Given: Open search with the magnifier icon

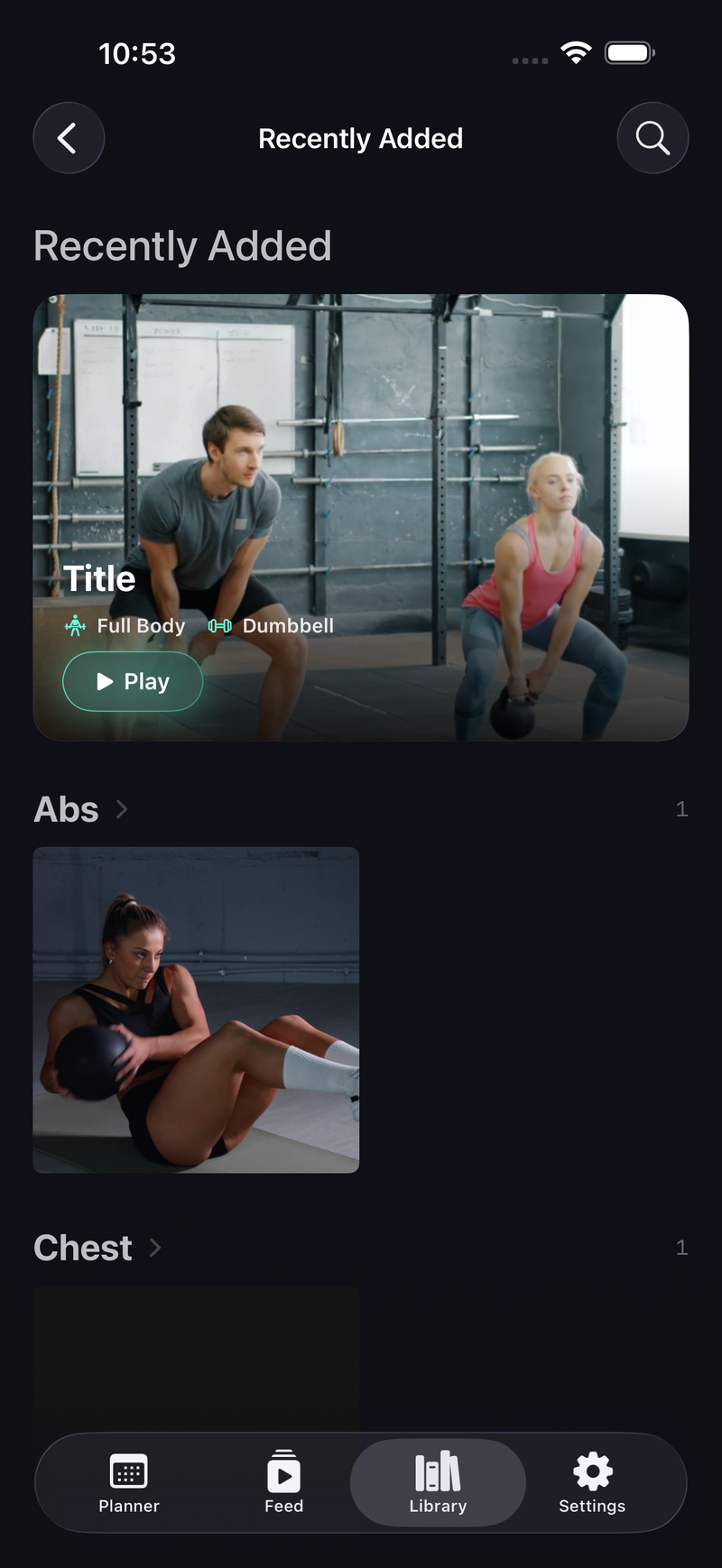Looking at the screenshot, I should pos(653,138).
